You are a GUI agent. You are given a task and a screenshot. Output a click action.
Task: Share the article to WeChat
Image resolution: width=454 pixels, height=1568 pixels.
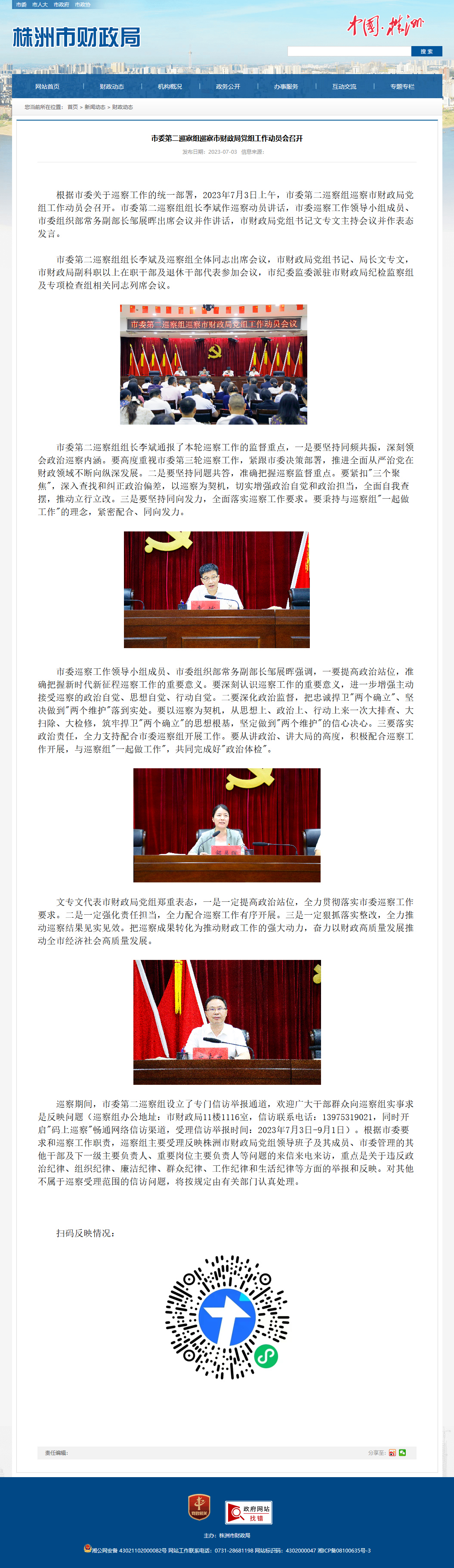(x=402, y=1452)
